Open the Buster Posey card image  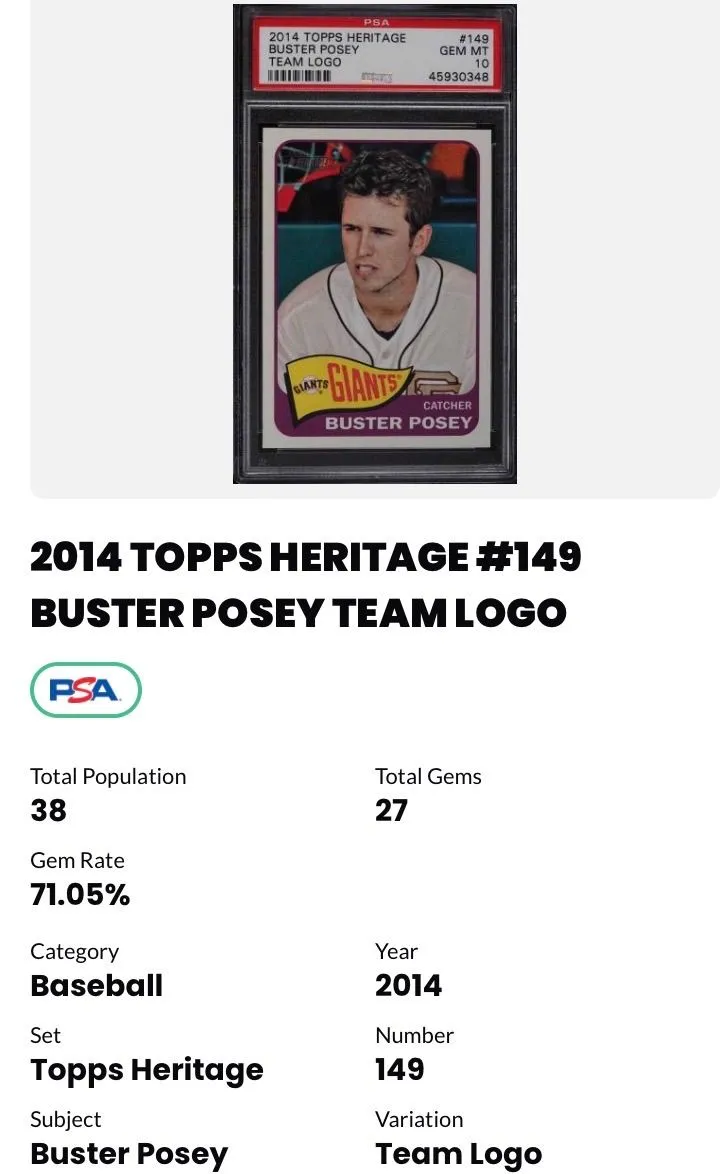(374, 244)
